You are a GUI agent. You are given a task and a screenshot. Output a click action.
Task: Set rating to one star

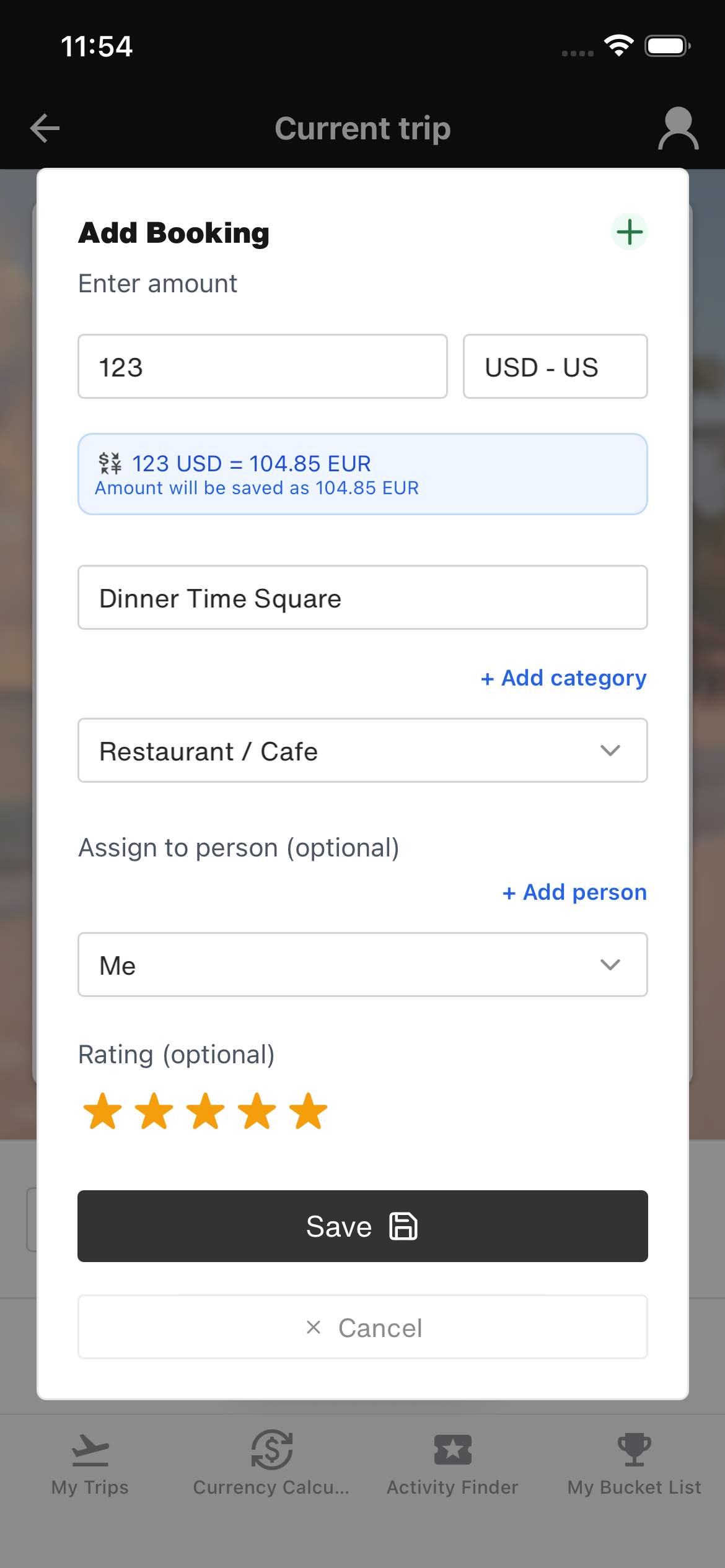(x=102, y=1112)
